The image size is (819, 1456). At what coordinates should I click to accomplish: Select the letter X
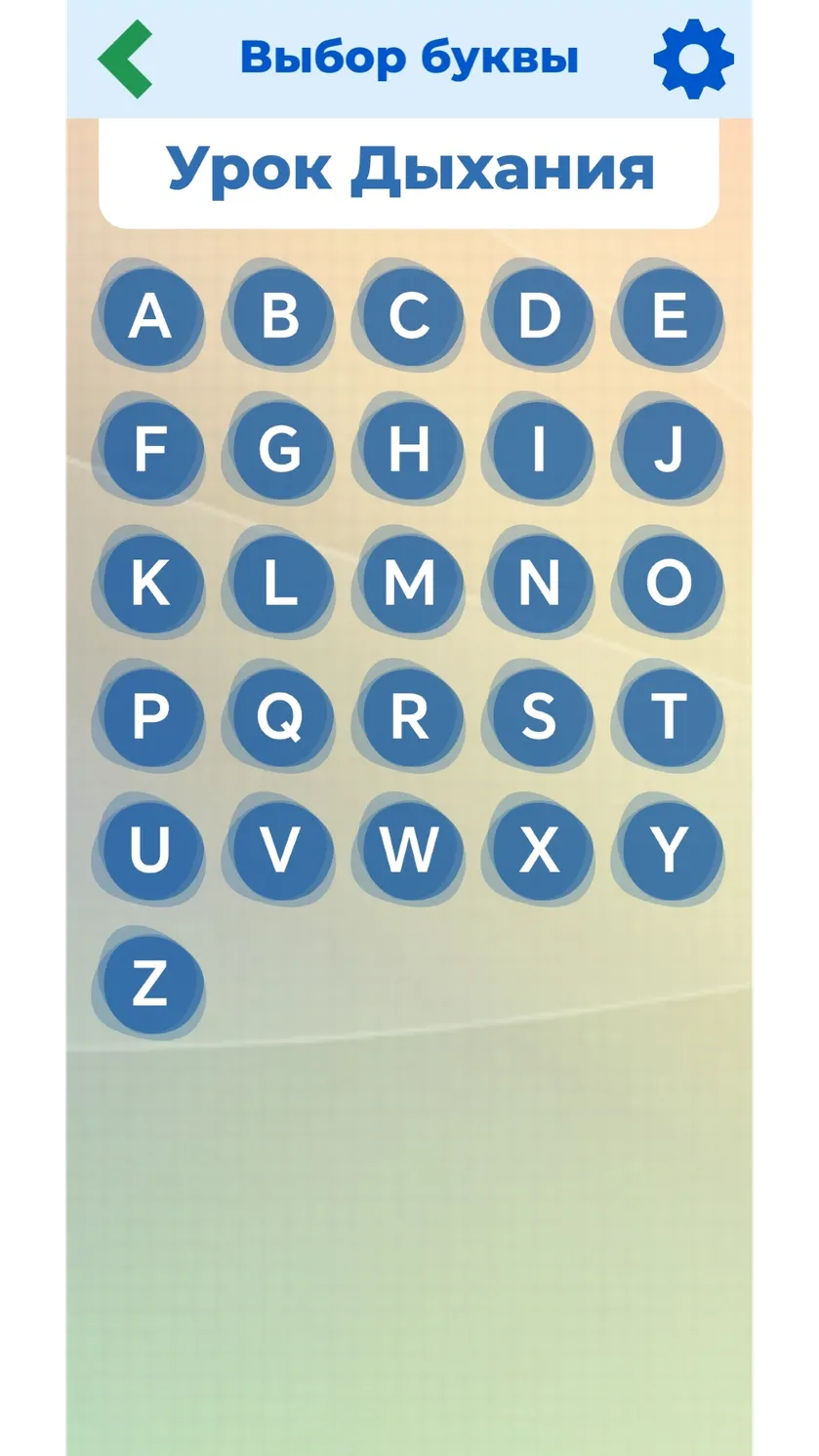coord(539,850)
